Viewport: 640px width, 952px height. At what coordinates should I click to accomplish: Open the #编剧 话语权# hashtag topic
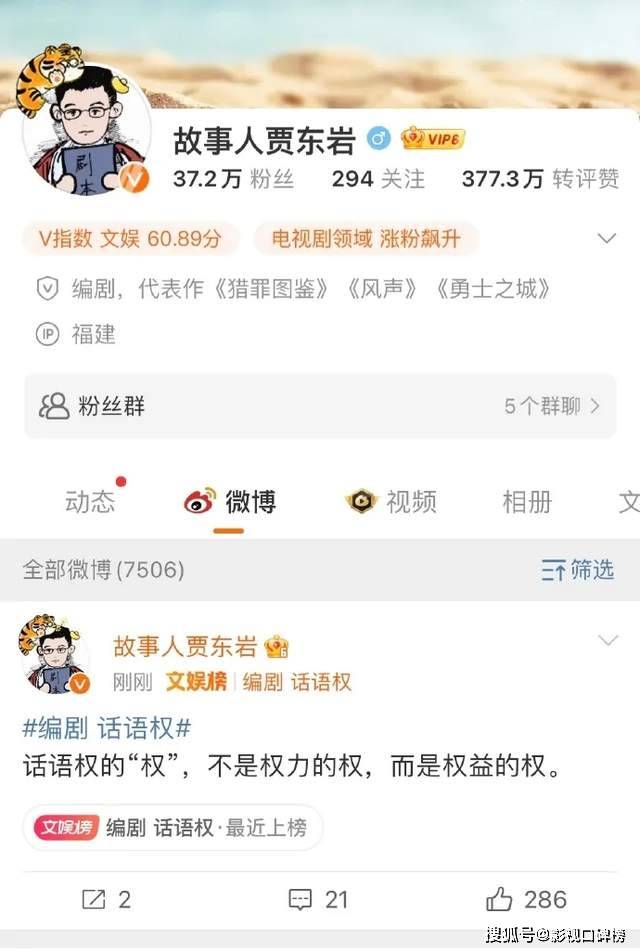point(107,727)
